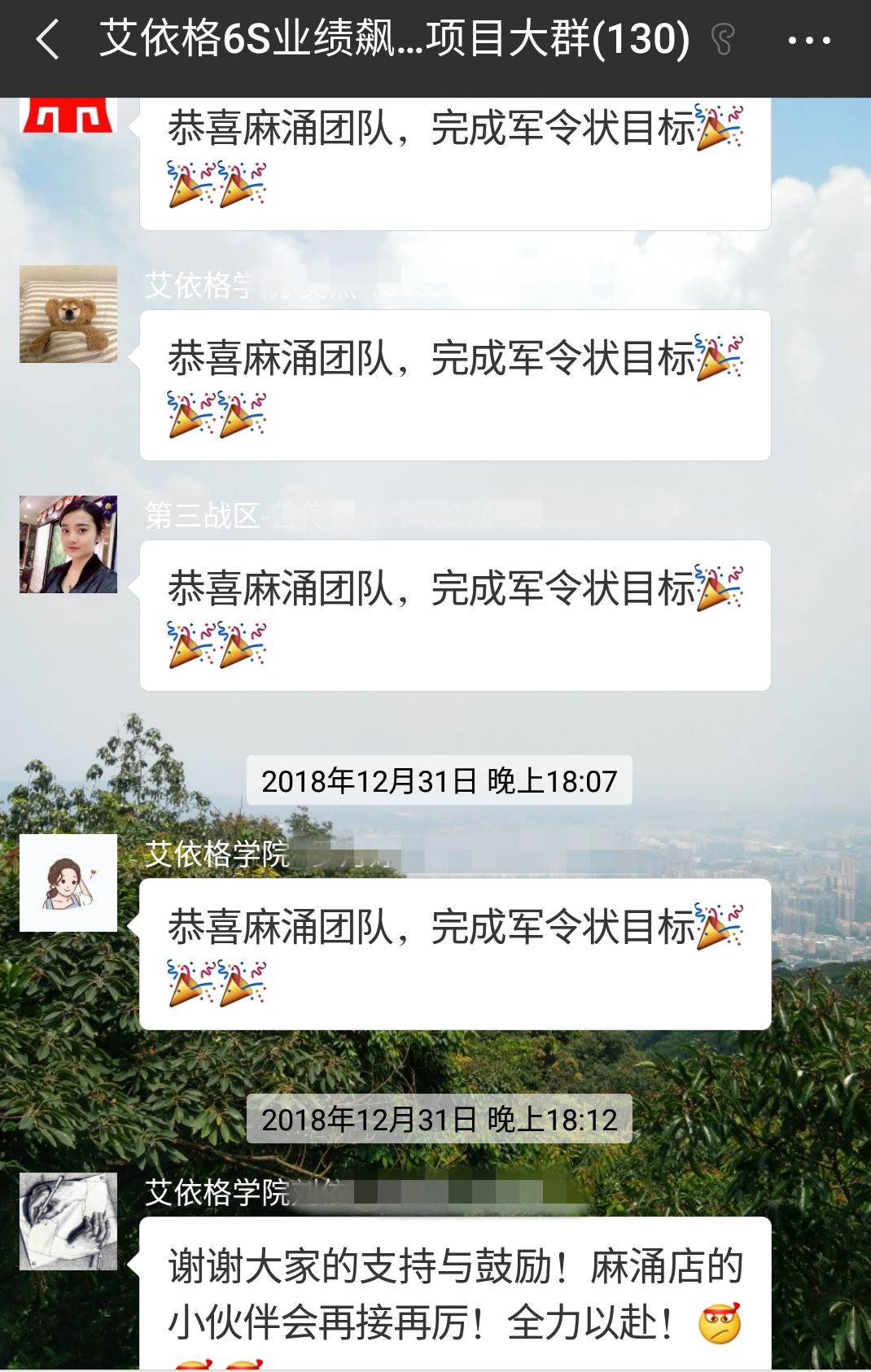Viewport: 871px width, 1372px height.
Task: Open the 第三战区 member's photo avatar
Action: [68, 544]
